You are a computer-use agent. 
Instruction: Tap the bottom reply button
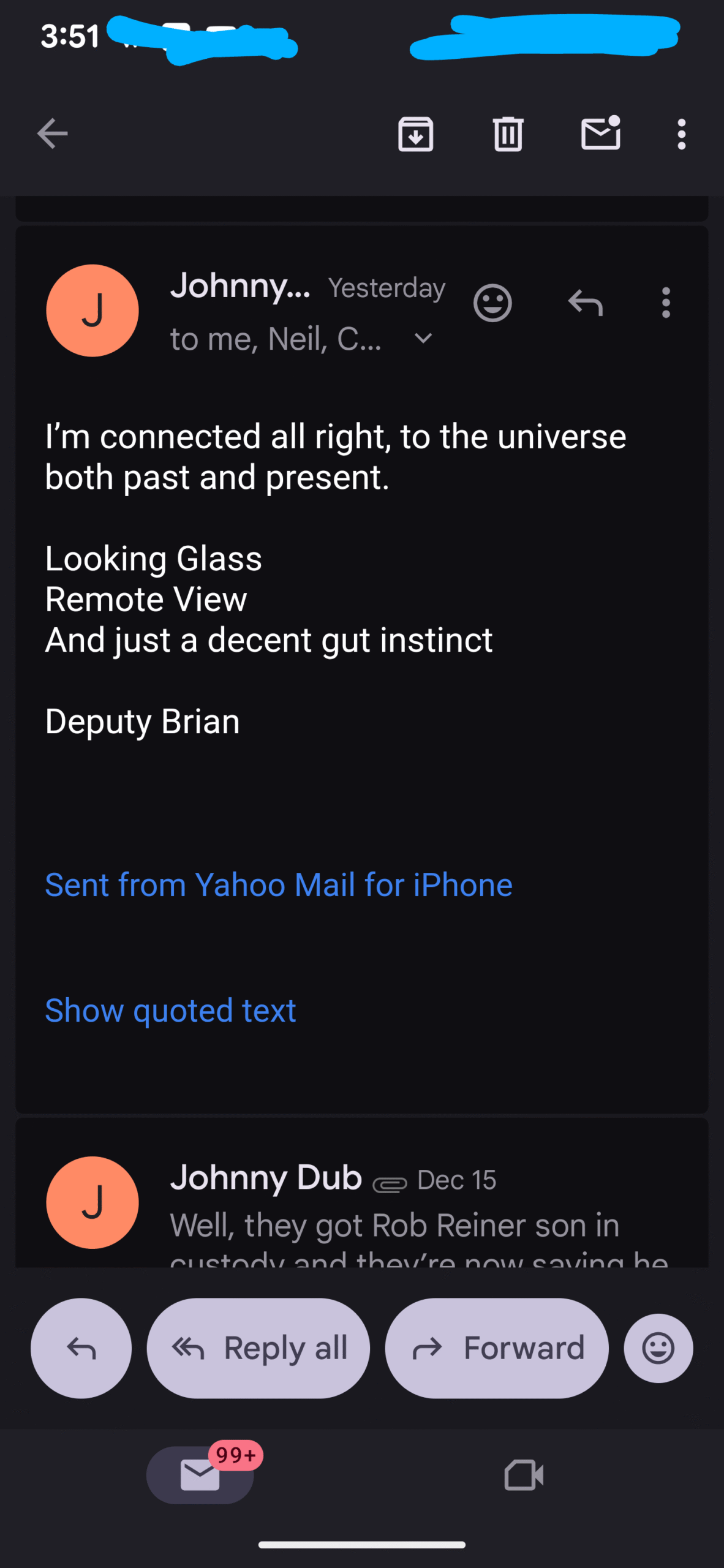click(81, 1347)
